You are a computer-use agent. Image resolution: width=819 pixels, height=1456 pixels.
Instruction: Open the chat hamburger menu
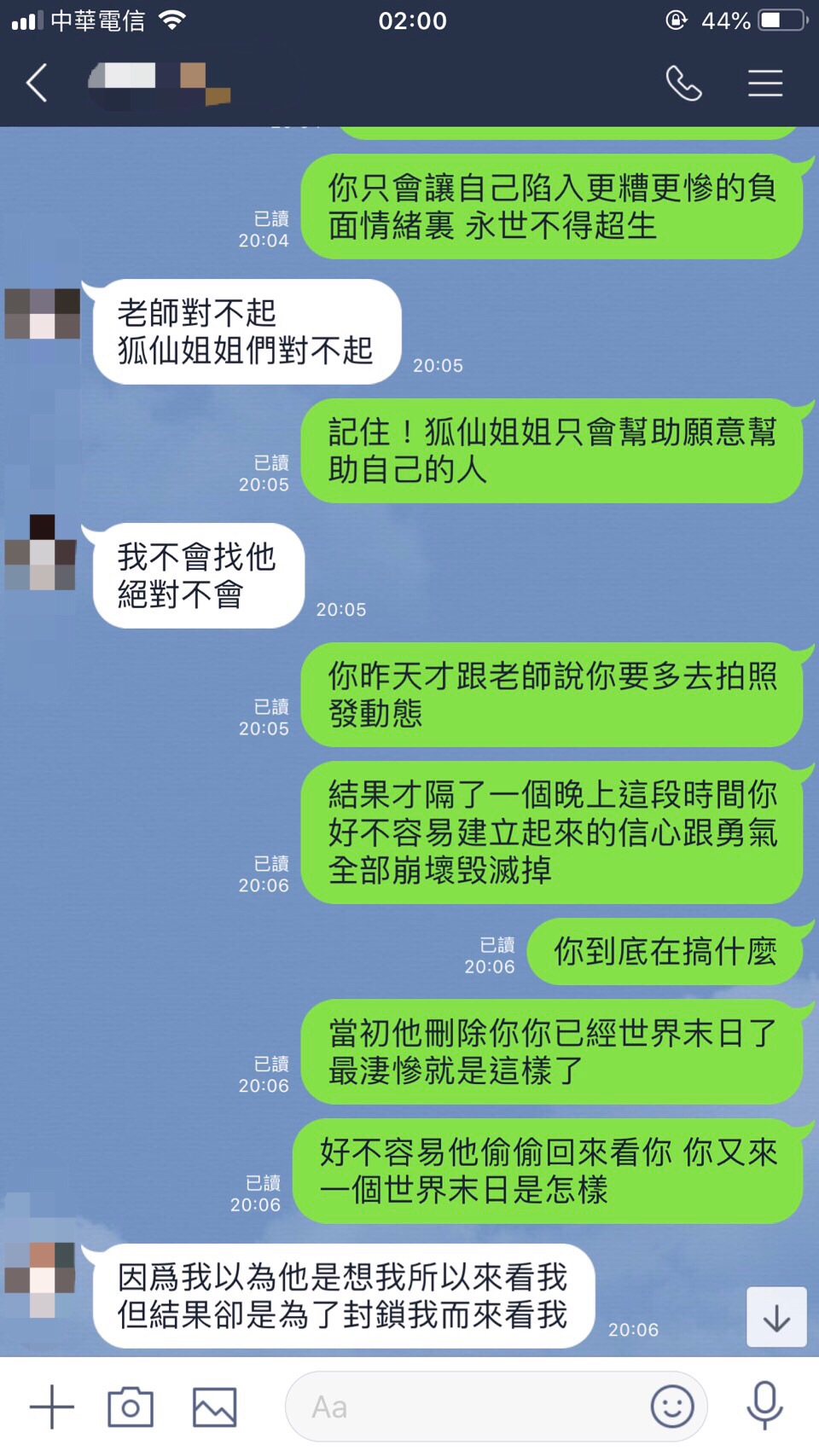[765, 83]
